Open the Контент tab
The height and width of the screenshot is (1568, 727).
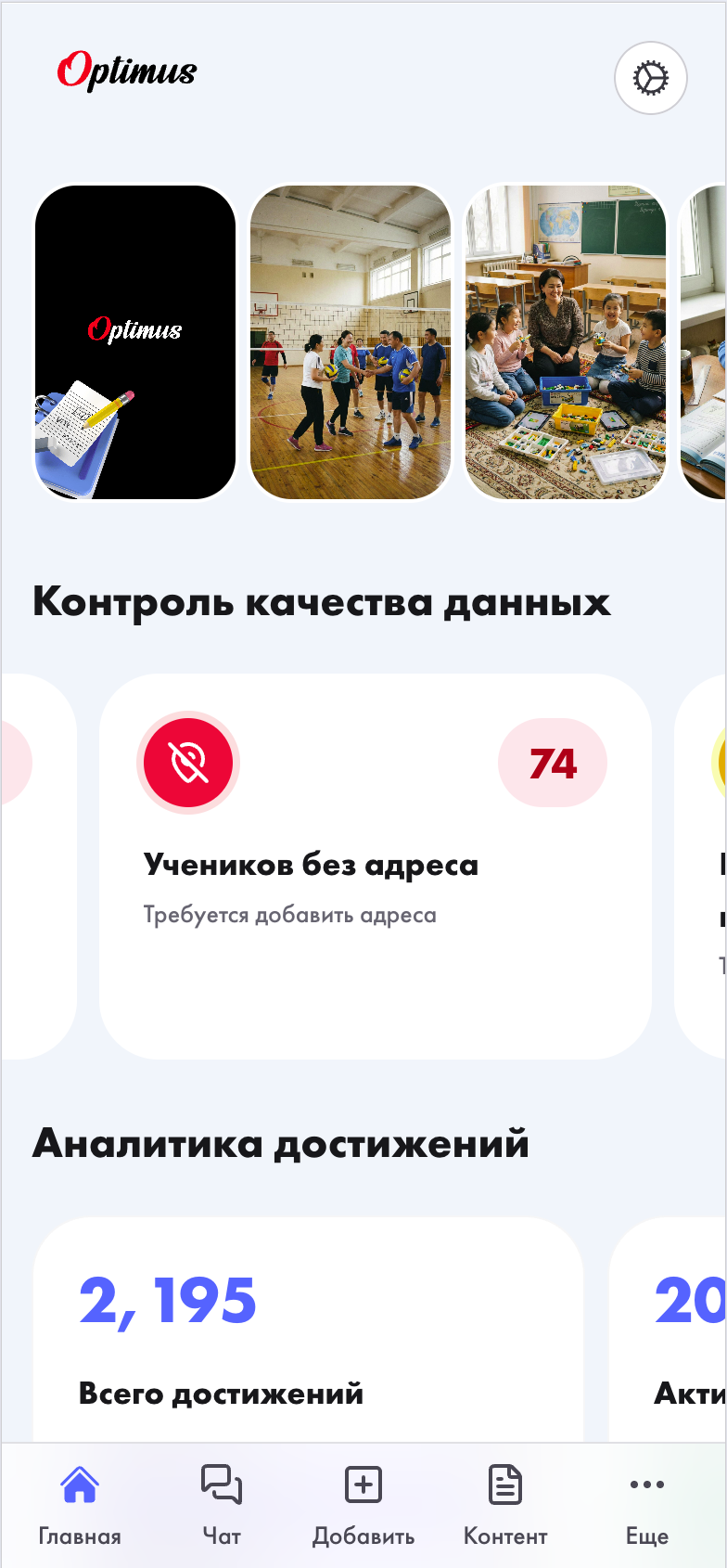tap(505, 1504)
